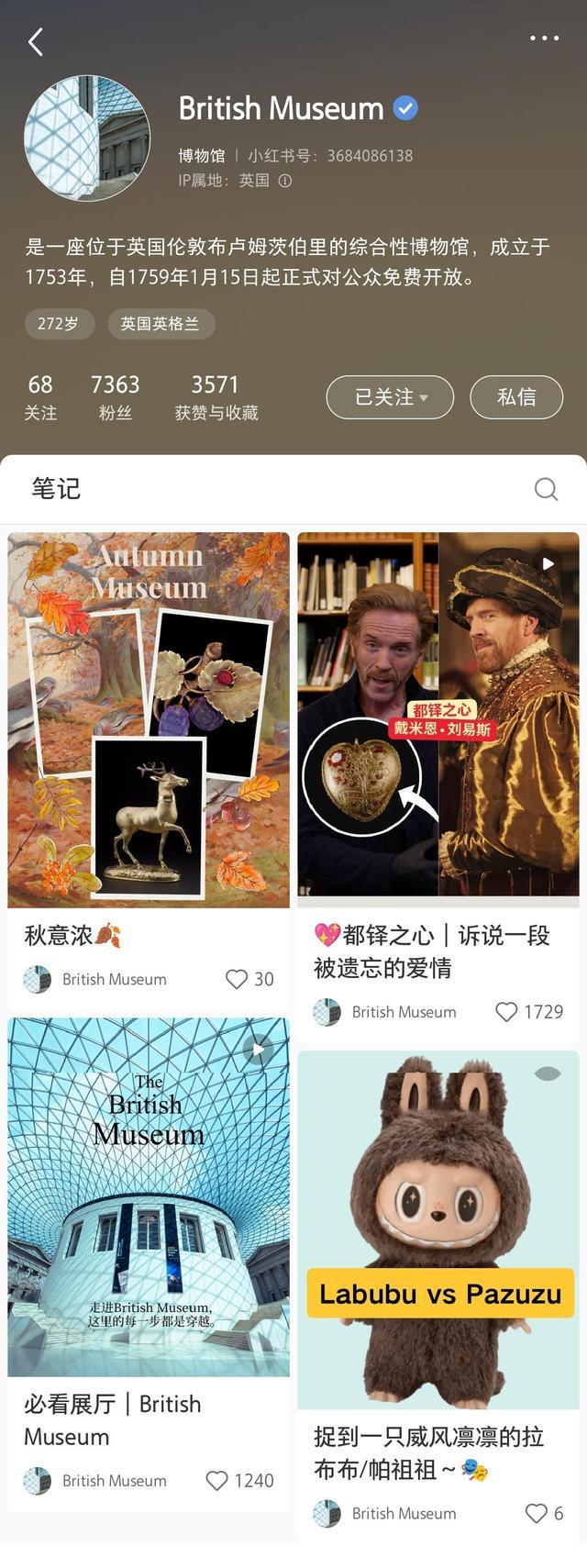The height and width of the screenshot is (1568, 587).
Task: Go back using the top-left arrow
Action: pyautogui.click(x=36, y=41)
